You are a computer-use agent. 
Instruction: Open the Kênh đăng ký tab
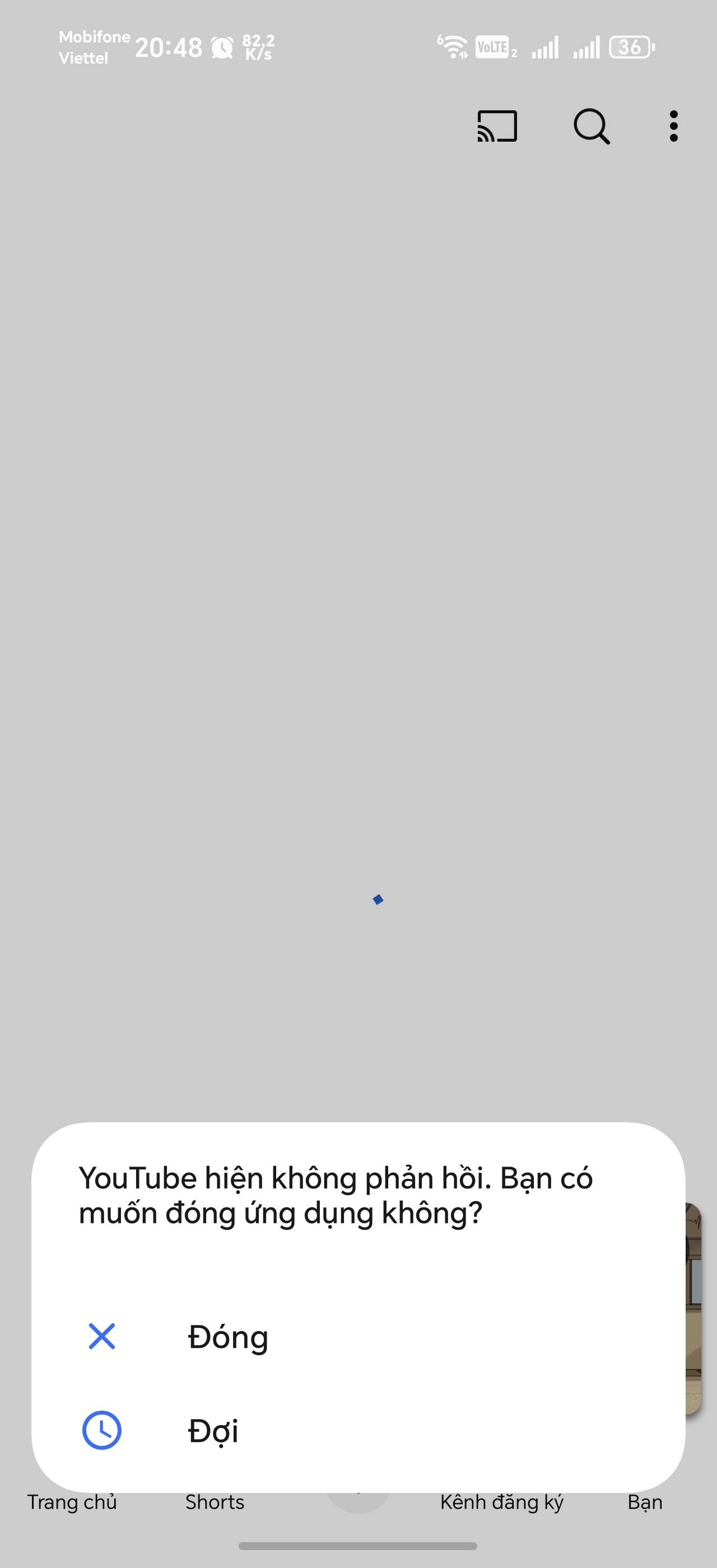point(502,1501)
